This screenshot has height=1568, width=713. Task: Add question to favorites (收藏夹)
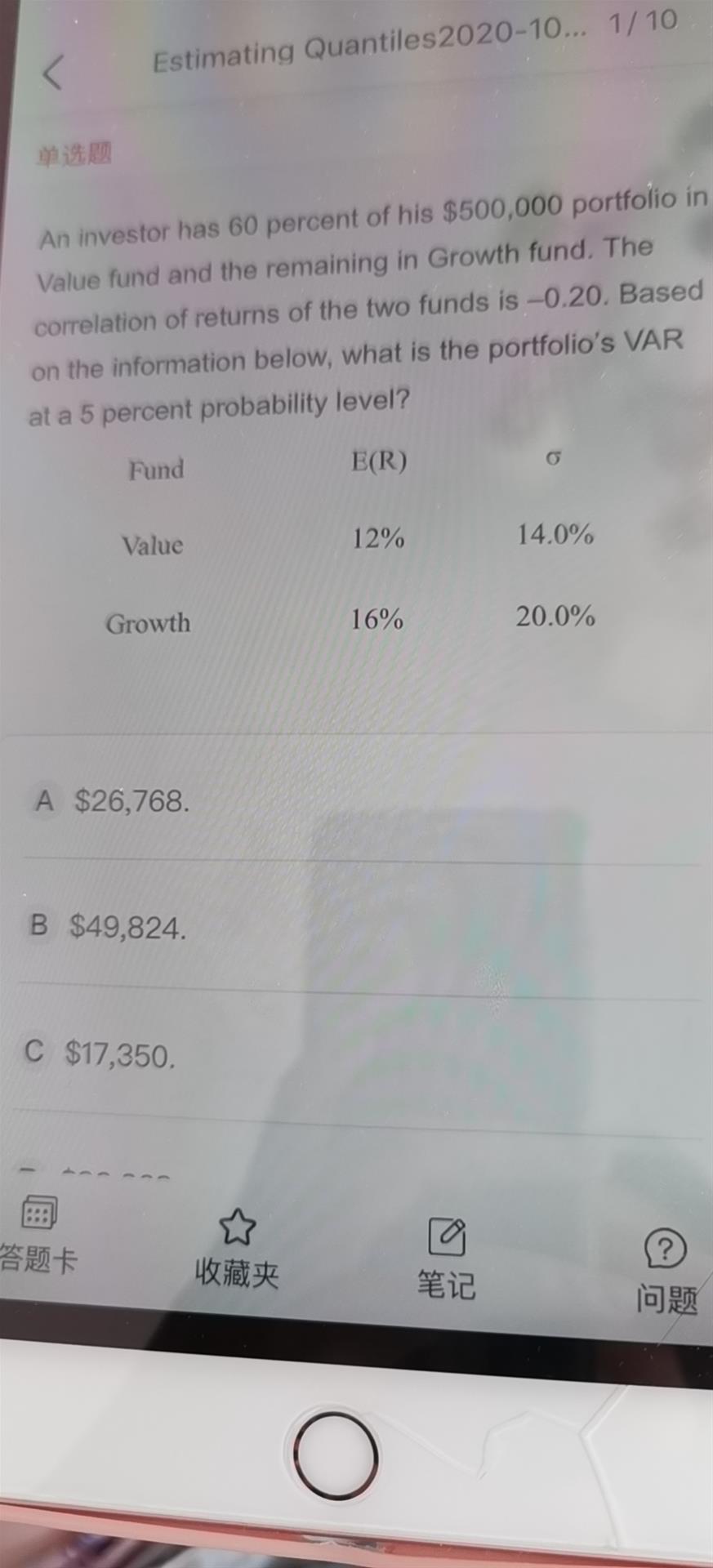click(x=238, y=1248)
